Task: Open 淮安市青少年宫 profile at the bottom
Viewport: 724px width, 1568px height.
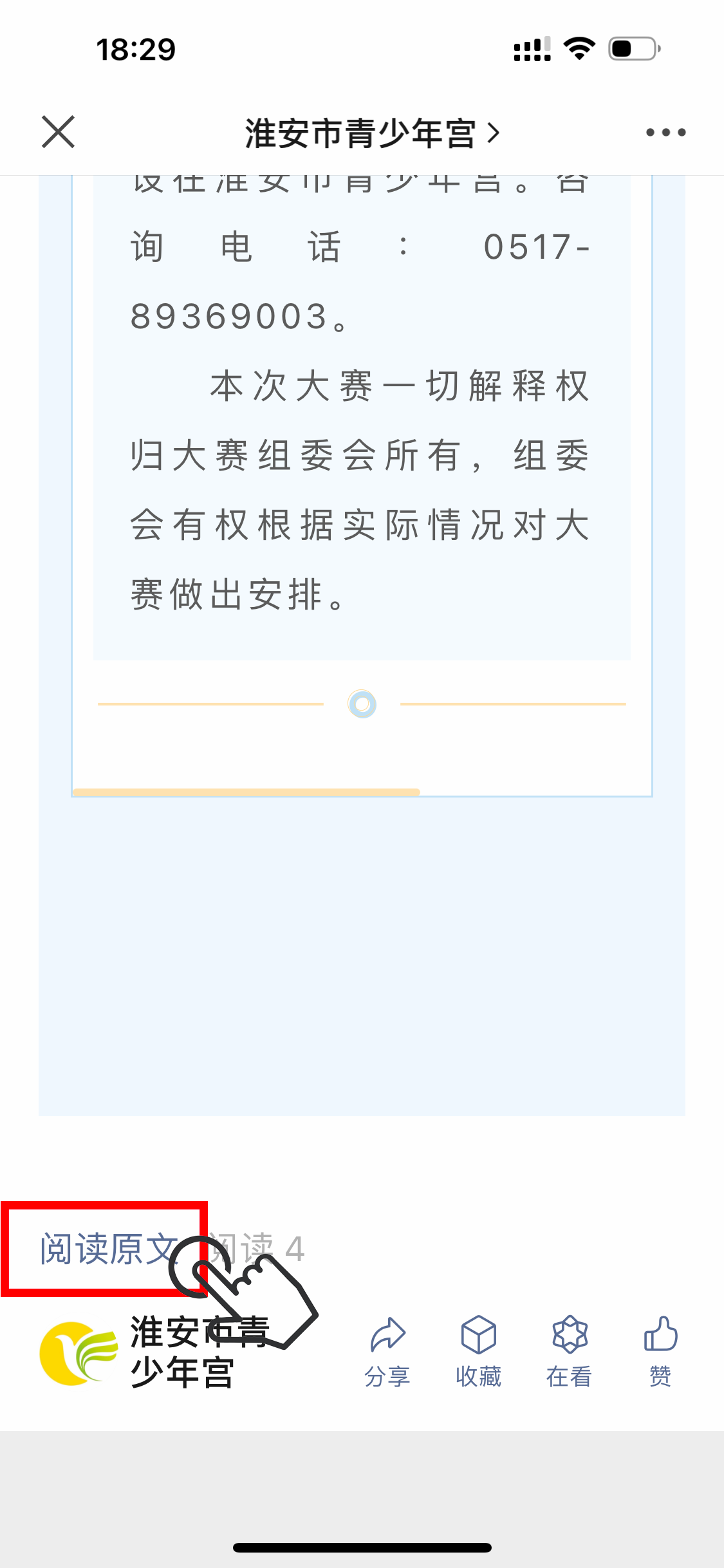Action: coord(154,1353)
